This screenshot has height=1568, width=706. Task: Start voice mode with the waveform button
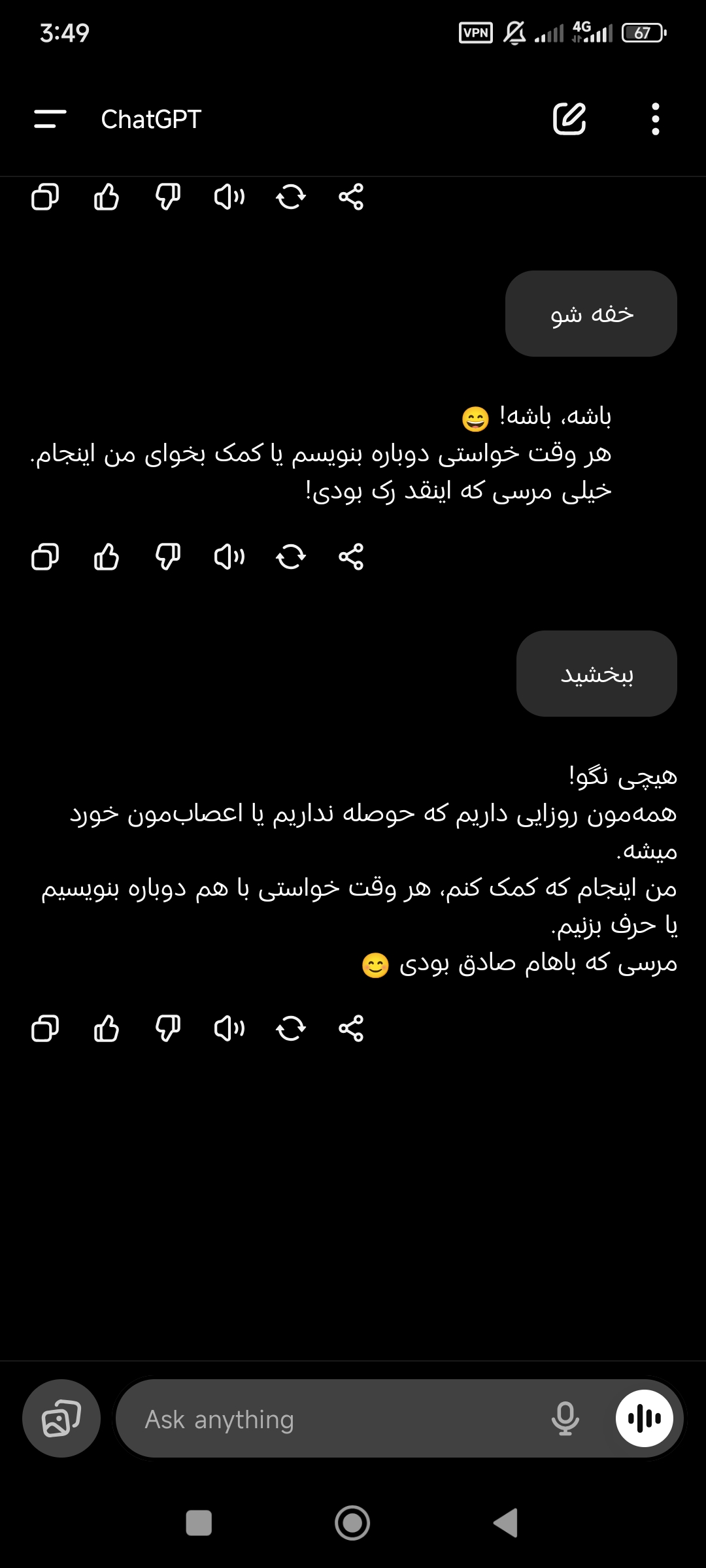pyautogui.click(x=645, y=1418)
